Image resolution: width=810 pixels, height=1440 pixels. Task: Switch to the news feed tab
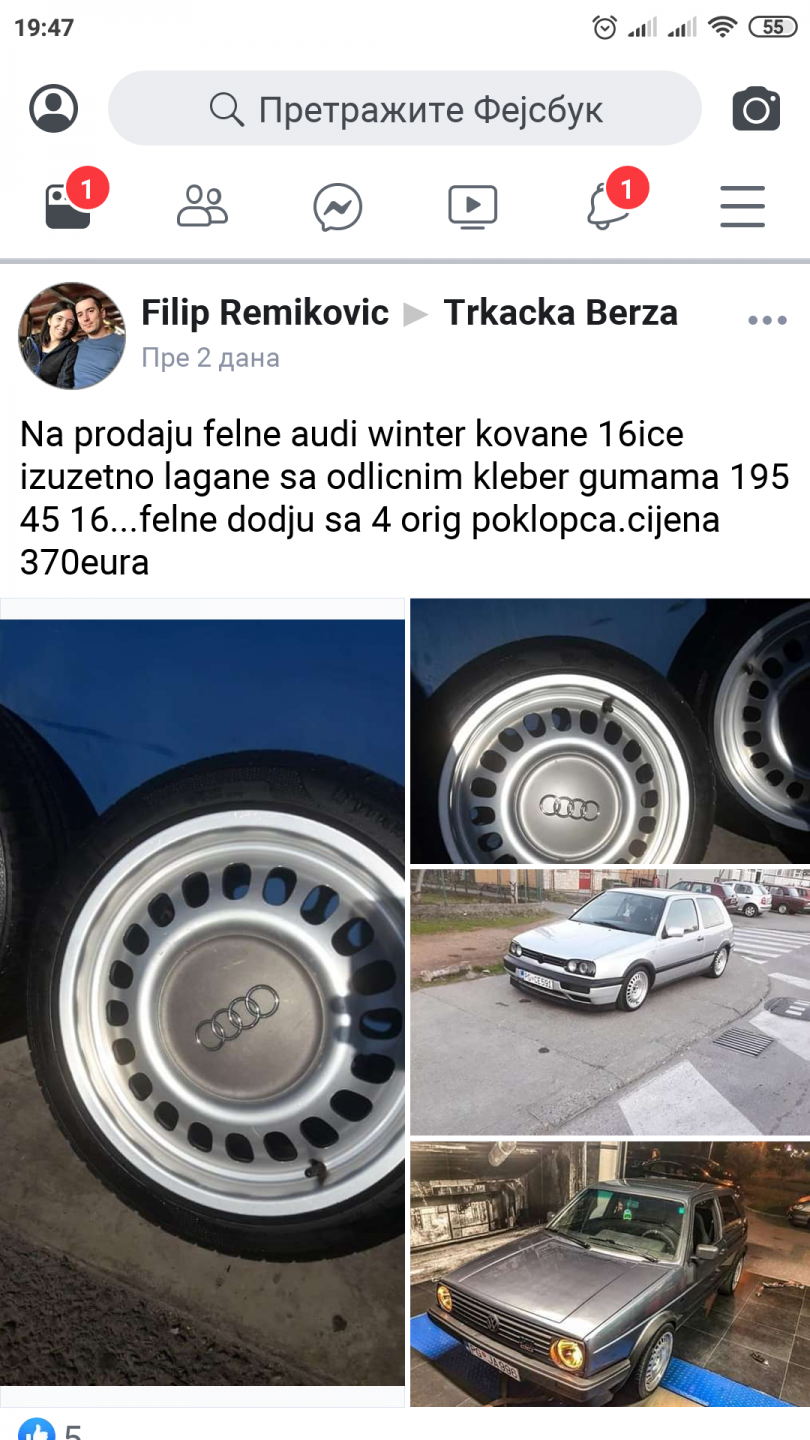68,207
